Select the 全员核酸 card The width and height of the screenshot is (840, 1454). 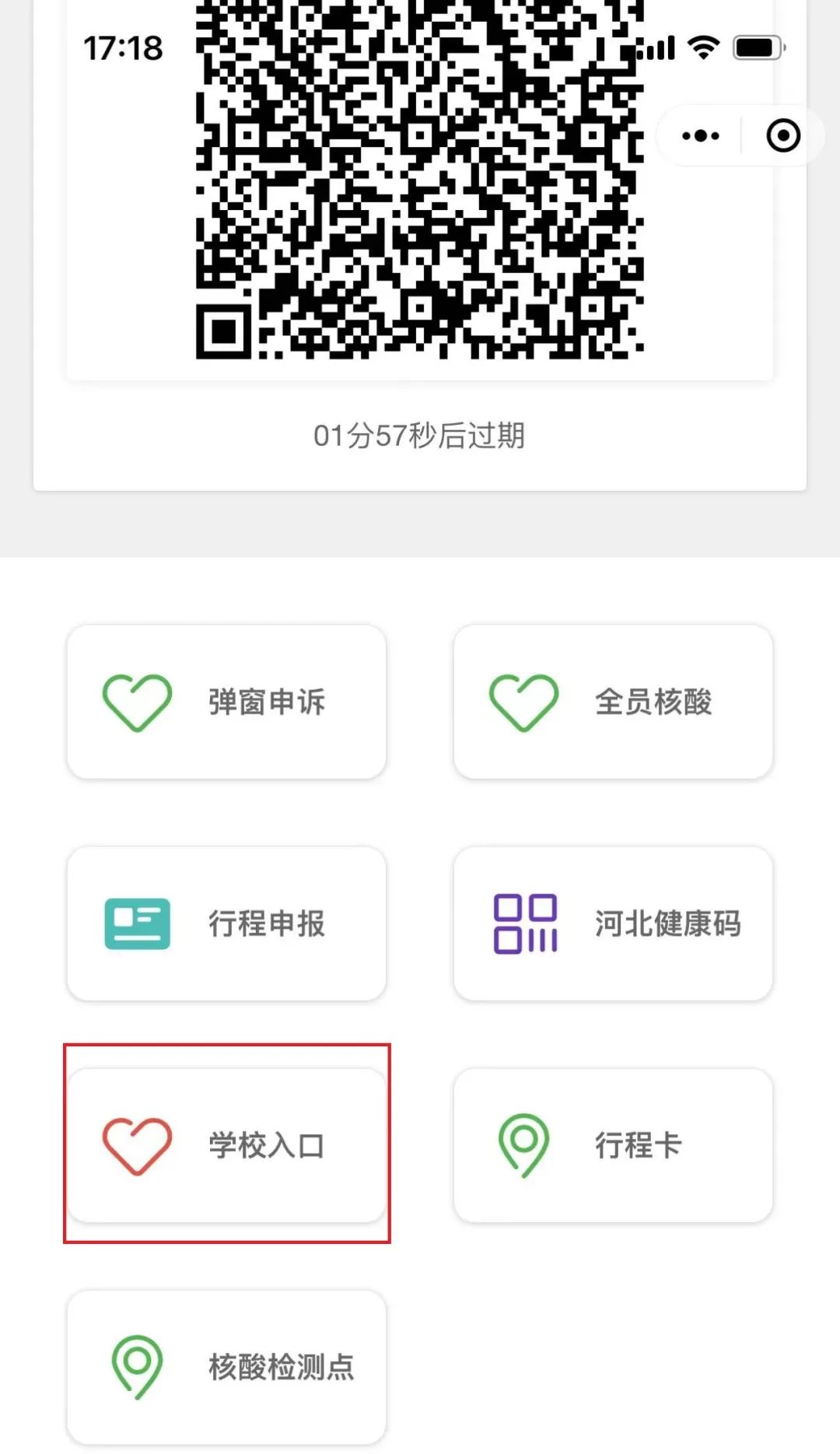[613, 702]
